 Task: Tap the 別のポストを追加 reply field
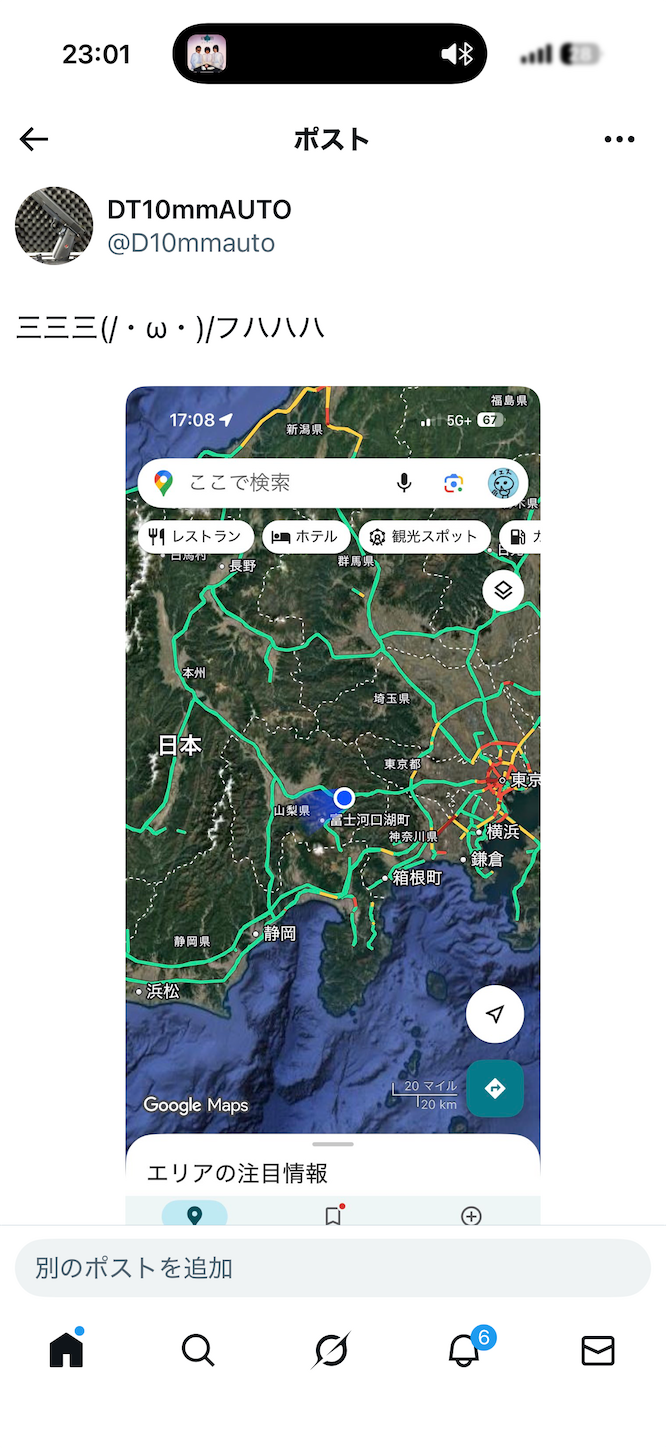click(x=333, y=1268)
